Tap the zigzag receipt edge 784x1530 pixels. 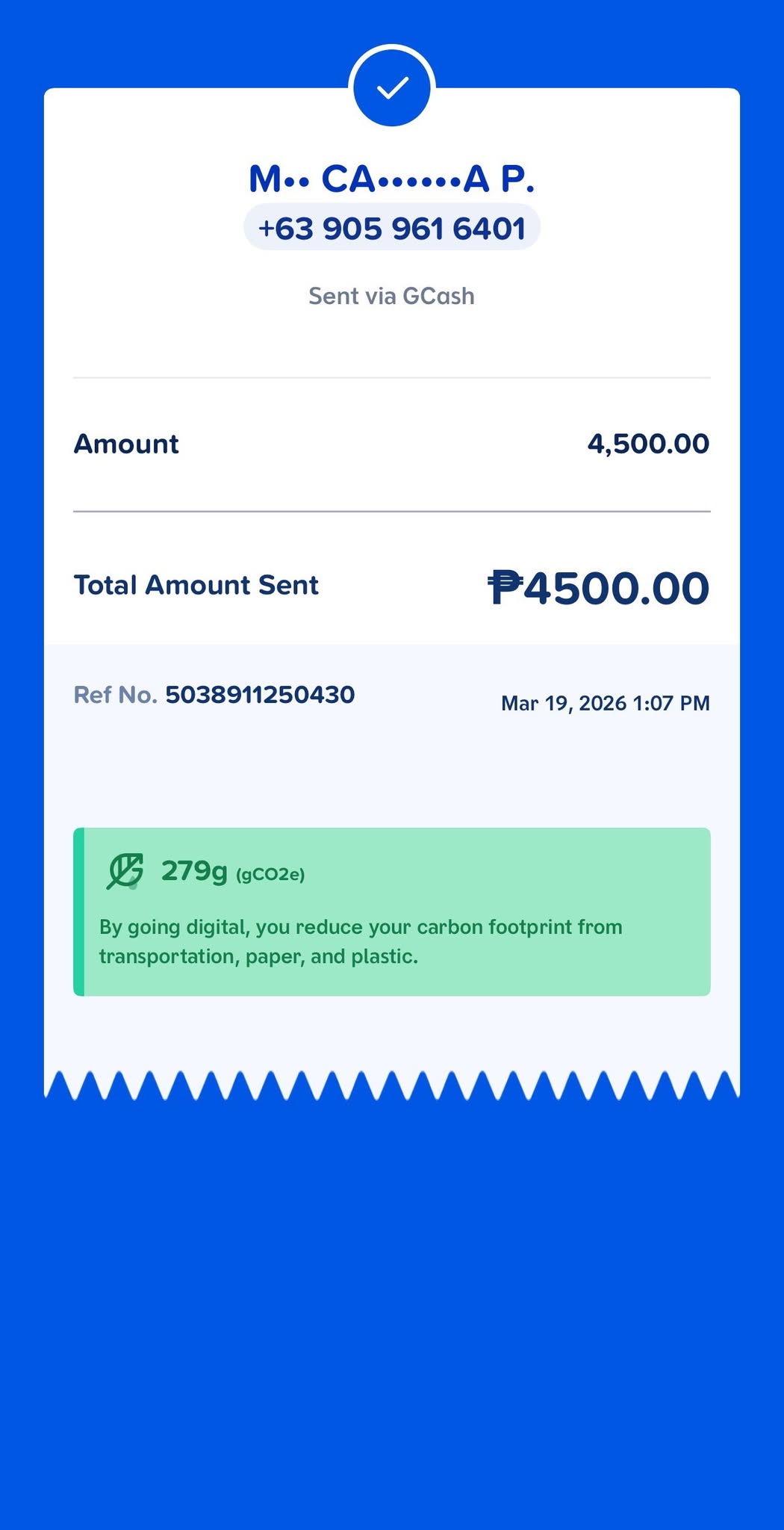tap(391, 1081)
